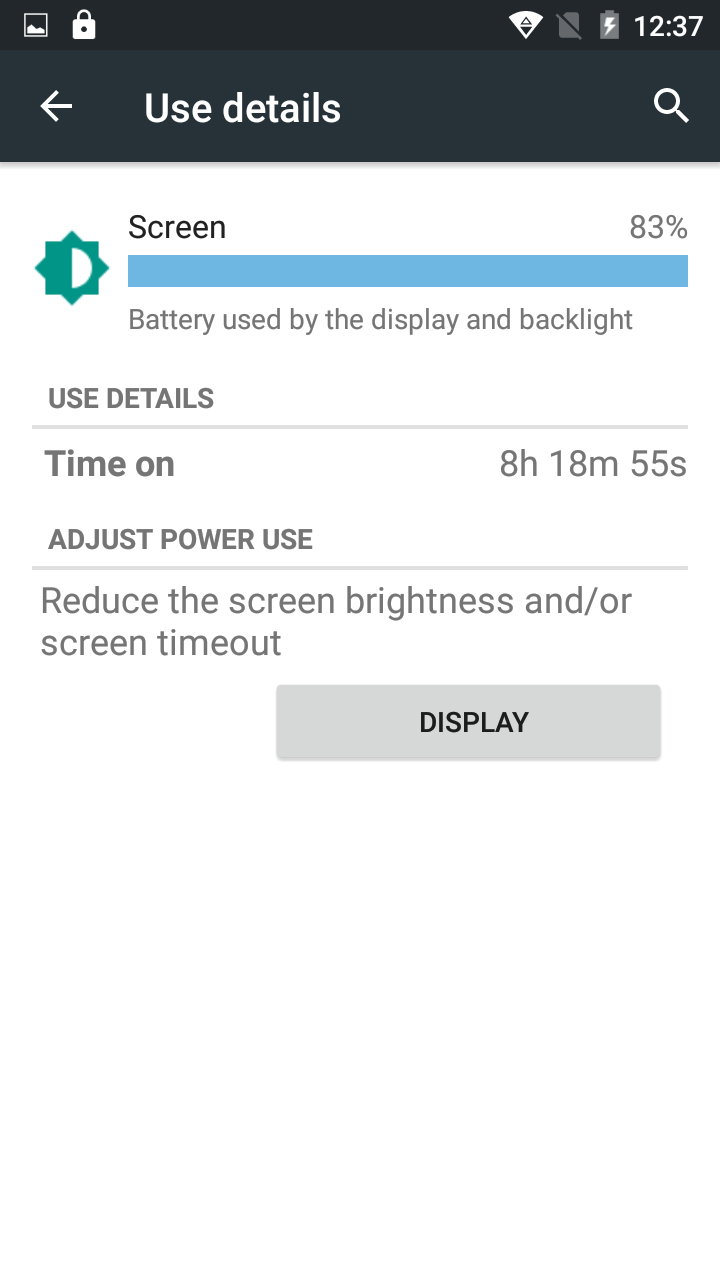Open the settings search icon
Viewport: 720px width, 1280px height.
[x=671, y=106]
